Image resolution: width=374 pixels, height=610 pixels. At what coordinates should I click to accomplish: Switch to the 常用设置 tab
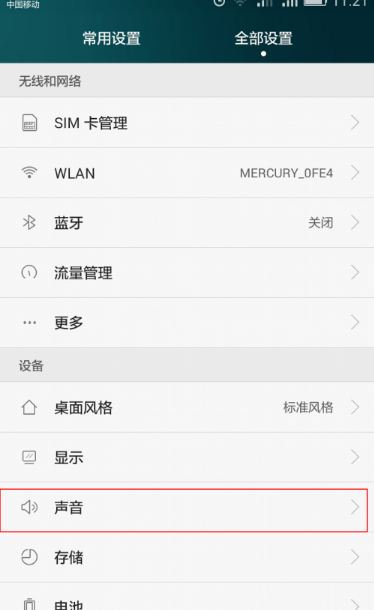click(x=111, y=39)
